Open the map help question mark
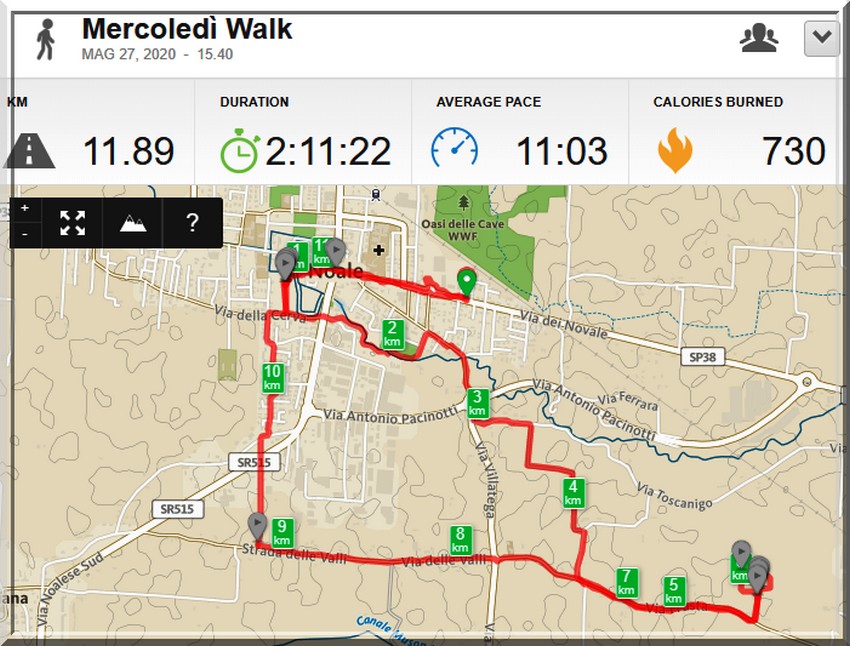Viewport: 850px width, 646px height. 192,222
